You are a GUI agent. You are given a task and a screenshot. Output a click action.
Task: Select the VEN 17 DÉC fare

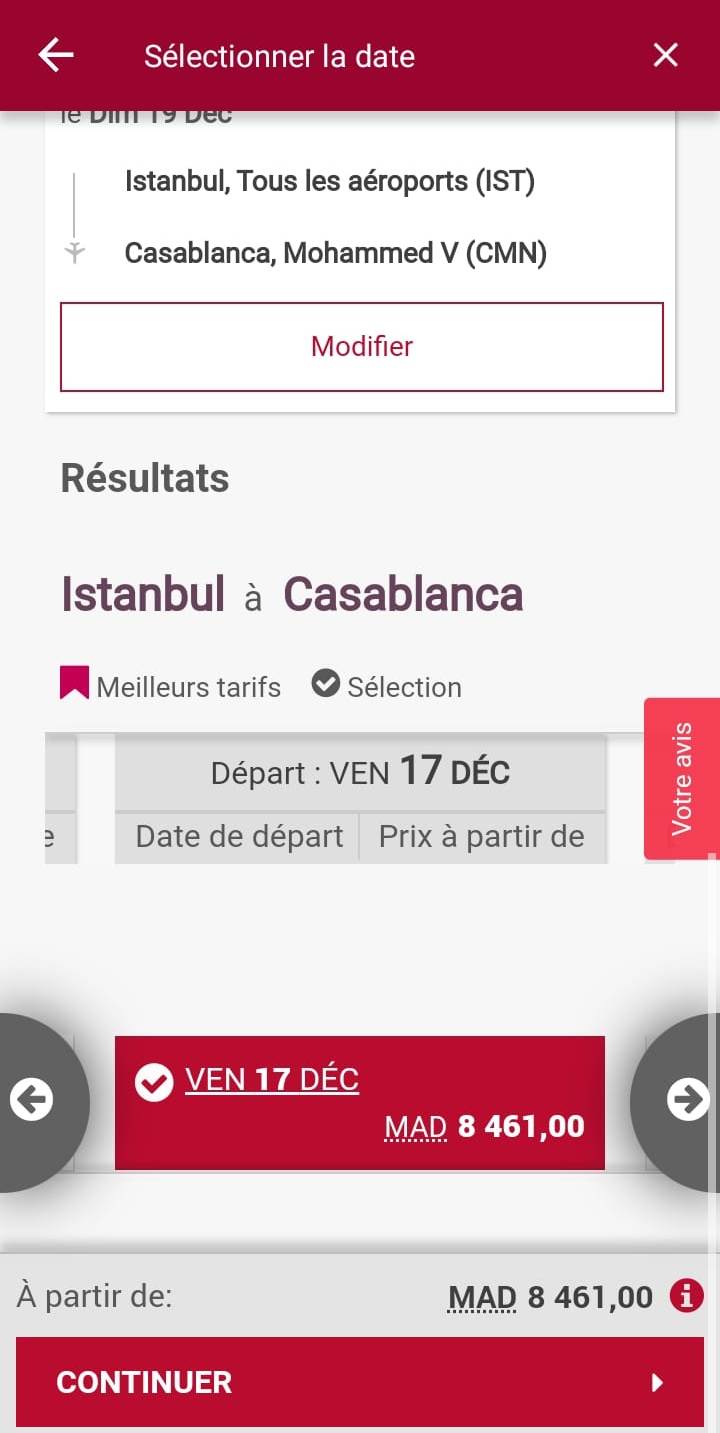pos(360,1102)
